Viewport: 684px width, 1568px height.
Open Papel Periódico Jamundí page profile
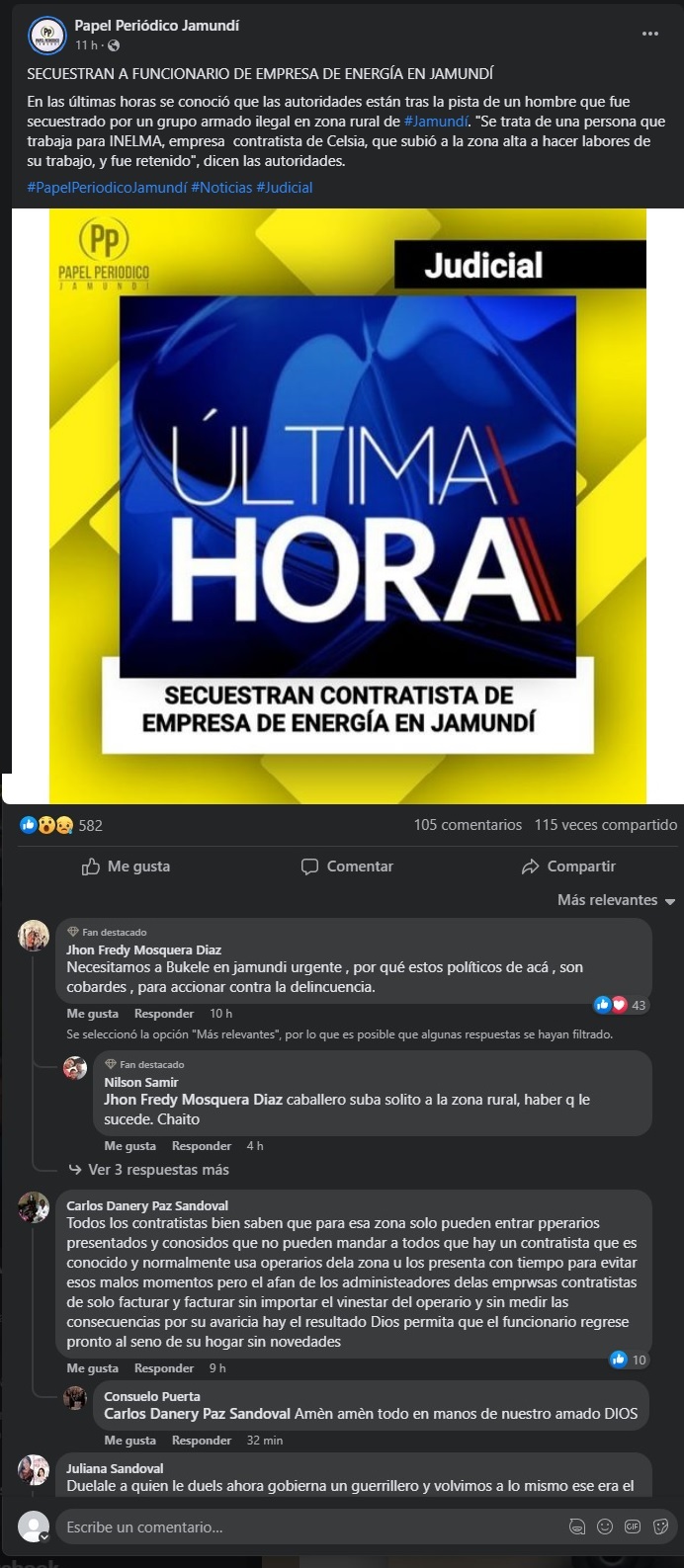click(156, 26)
